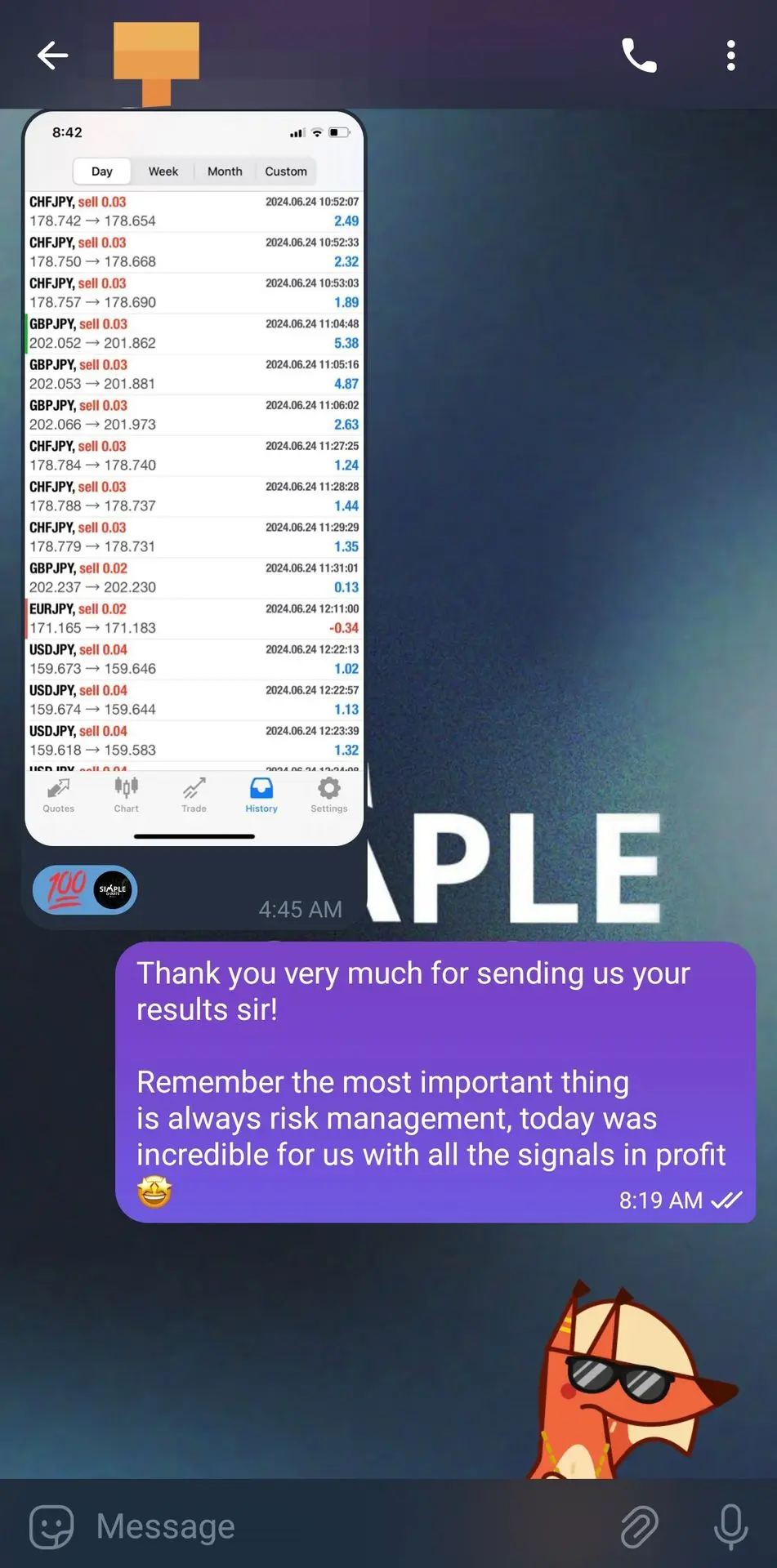Focus the Message input field

[343, 1526]
